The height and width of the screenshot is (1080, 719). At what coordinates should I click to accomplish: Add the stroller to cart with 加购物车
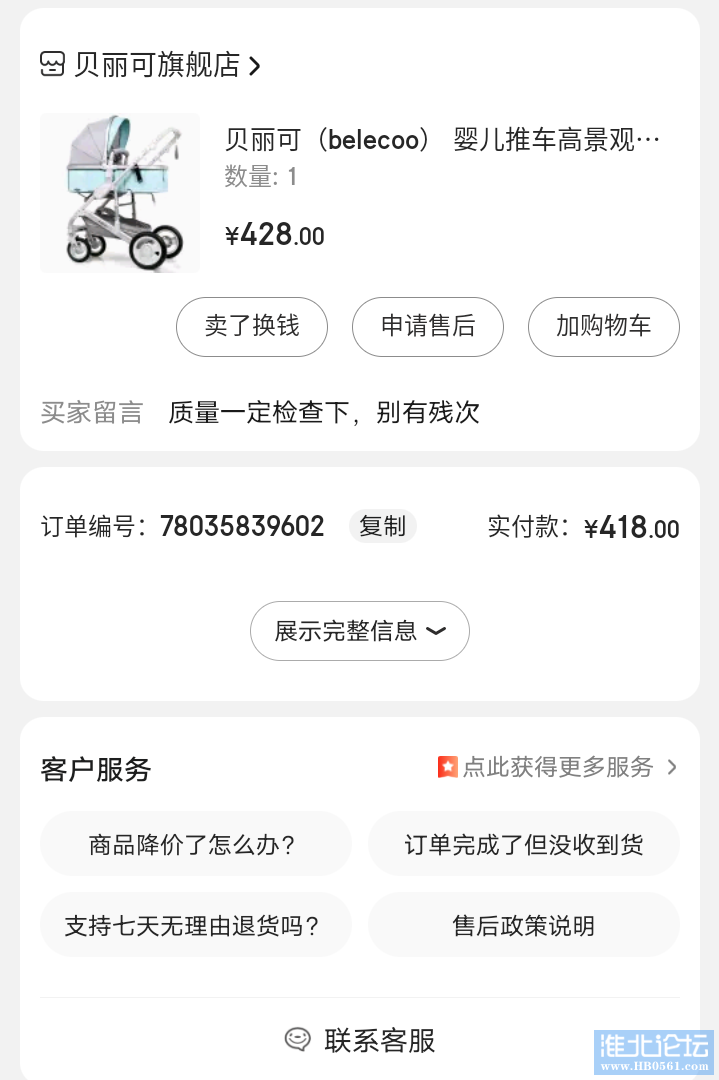(604, 327)
